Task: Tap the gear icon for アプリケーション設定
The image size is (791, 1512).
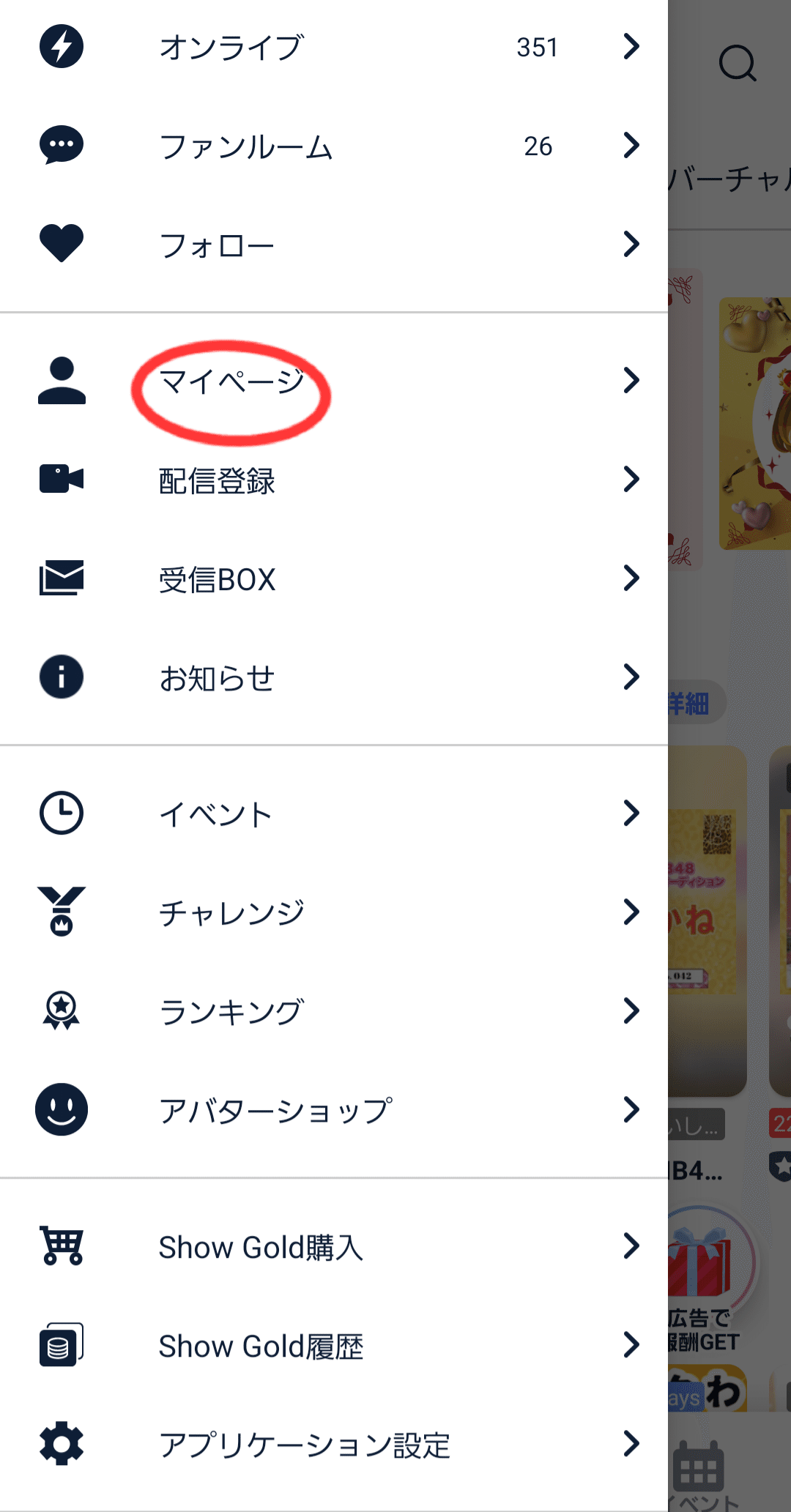Action: 62,1444
